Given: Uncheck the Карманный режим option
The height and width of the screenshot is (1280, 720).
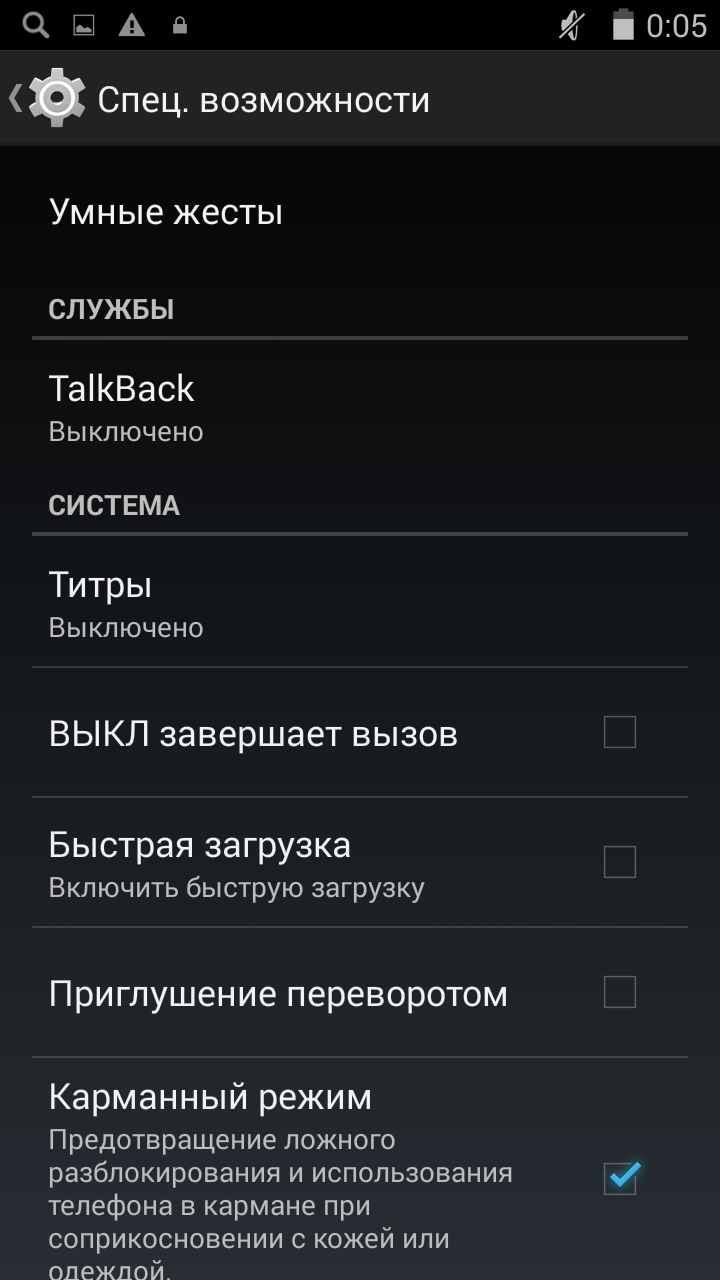Looking at the screenshot, I should pyautogui.click(x=619, y=1178).
